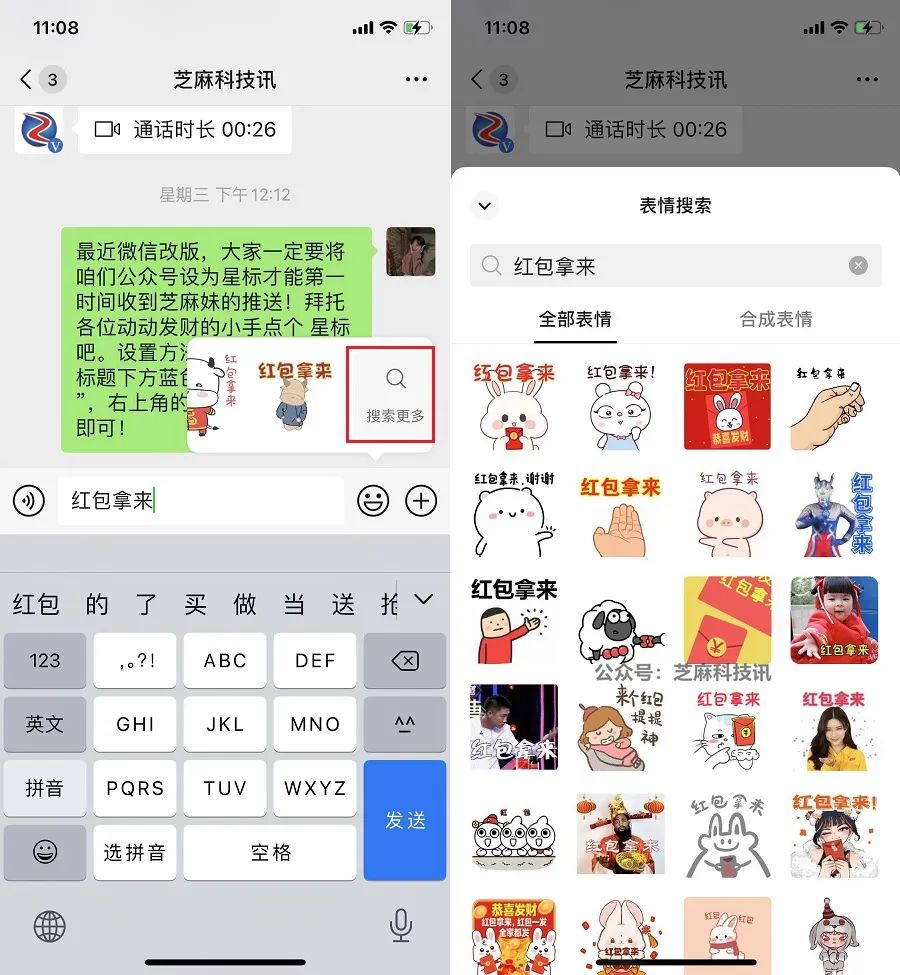Viewport: 900px width, 975px height.
Task: Expand the keyboard candidate word list
Action: point(423,600)
